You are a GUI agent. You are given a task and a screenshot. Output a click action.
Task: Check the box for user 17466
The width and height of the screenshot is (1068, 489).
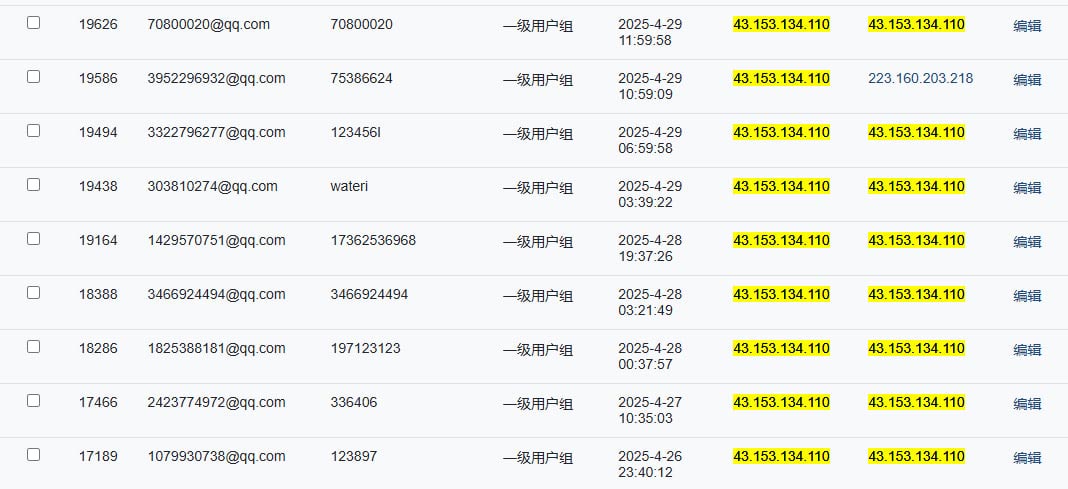click(33, 400)
